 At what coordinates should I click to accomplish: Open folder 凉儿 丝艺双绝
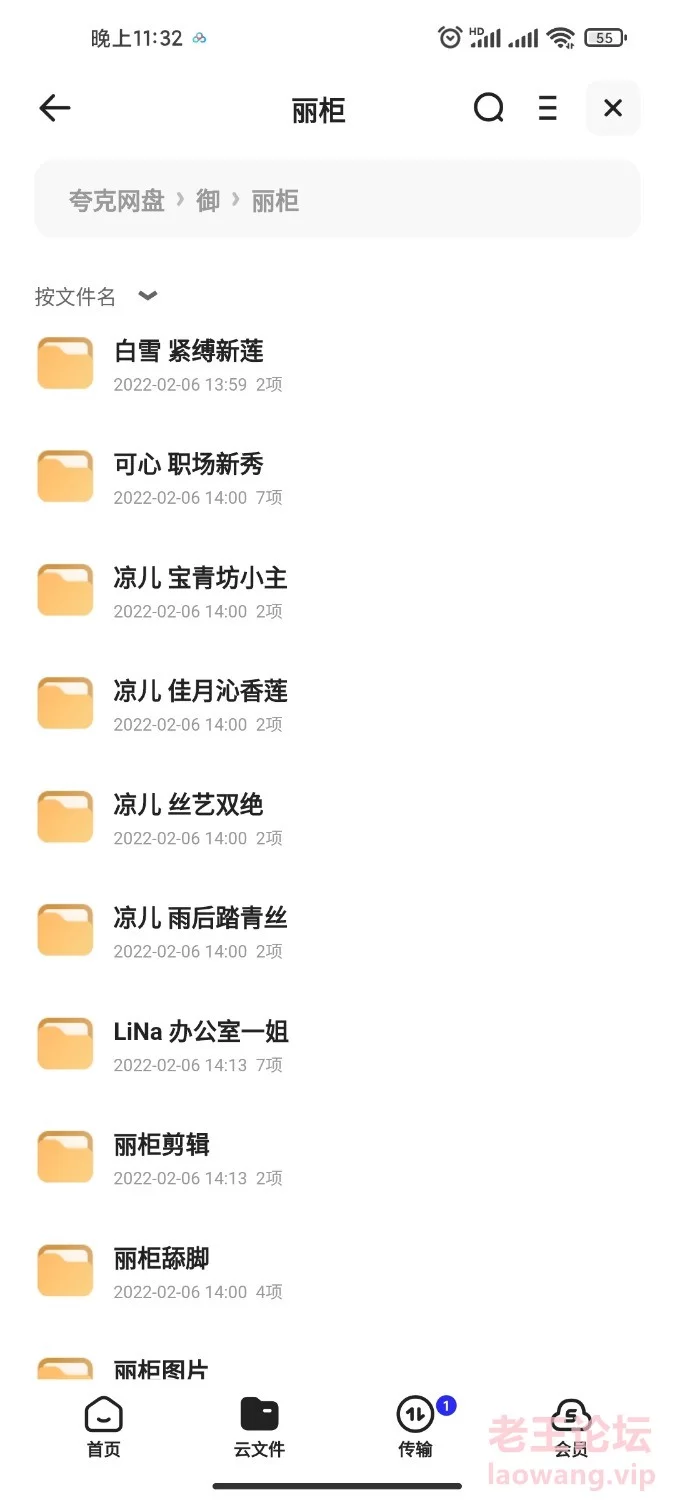[189, 818]
